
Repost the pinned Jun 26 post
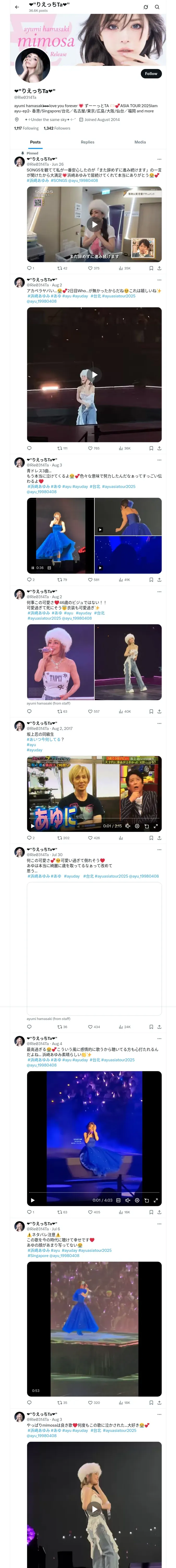point(62,268)
